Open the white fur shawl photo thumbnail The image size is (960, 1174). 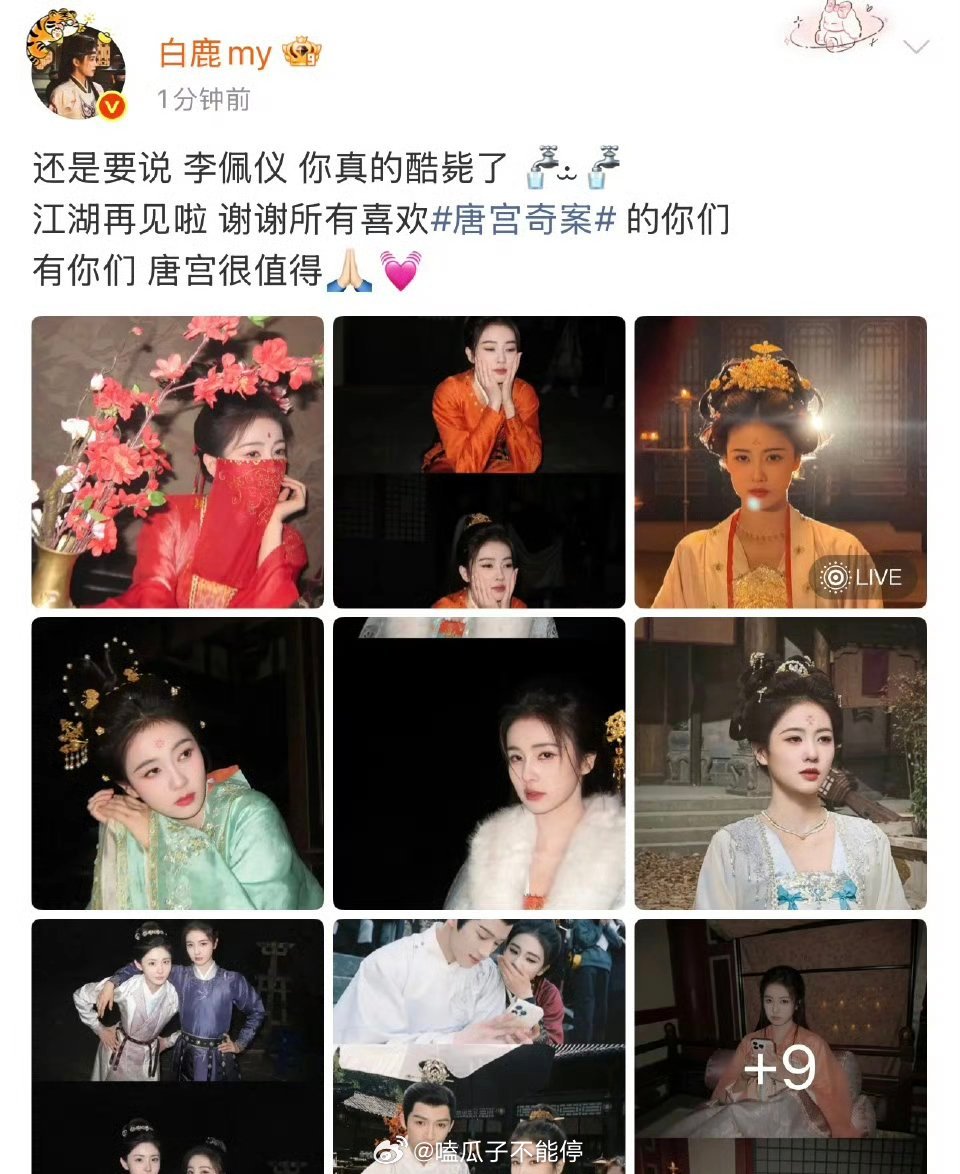click(x=479, y=762)
